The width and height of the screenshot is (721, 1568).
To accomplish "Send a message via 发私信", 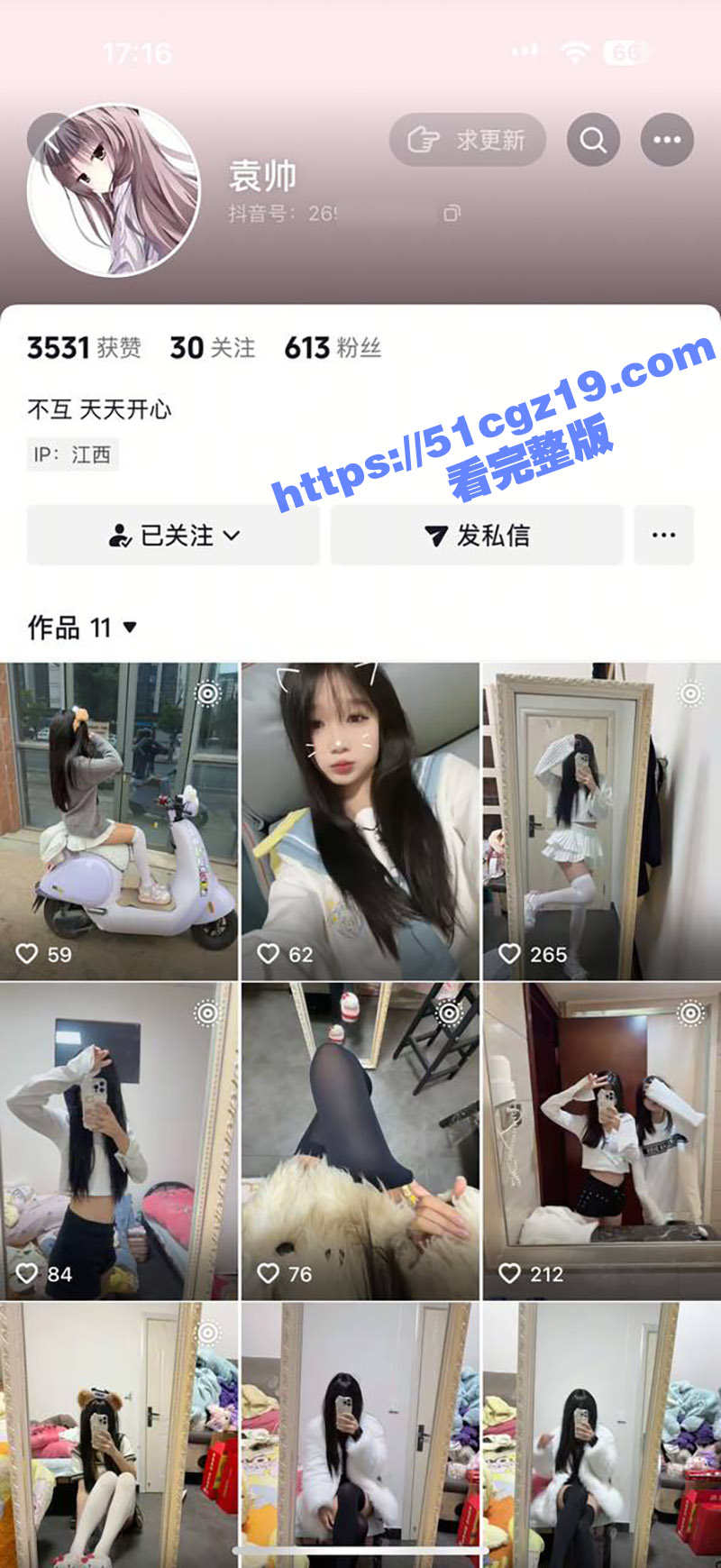I will [x=477, y=536].
